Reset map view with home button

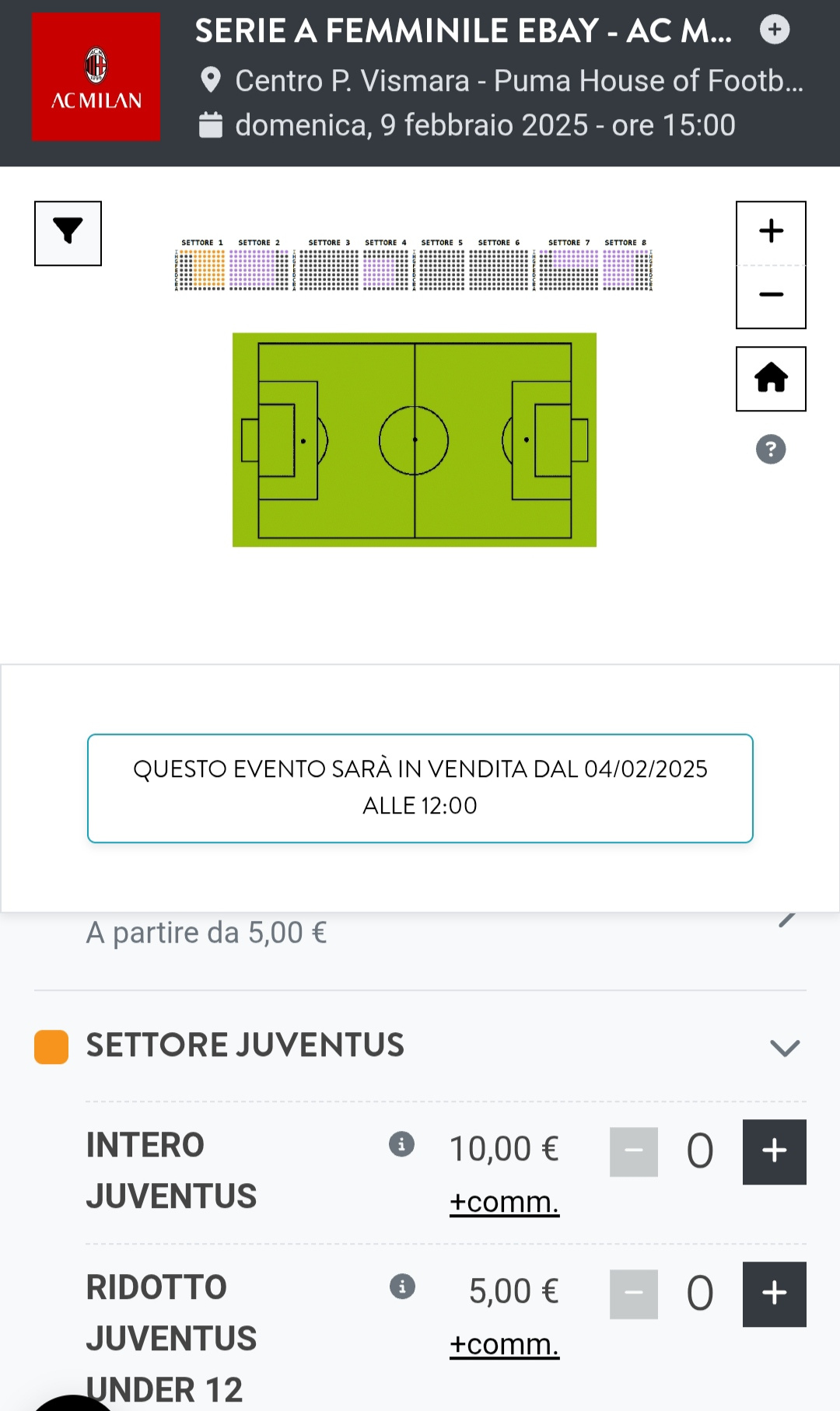pyautogui.click(x=771, y=379)
